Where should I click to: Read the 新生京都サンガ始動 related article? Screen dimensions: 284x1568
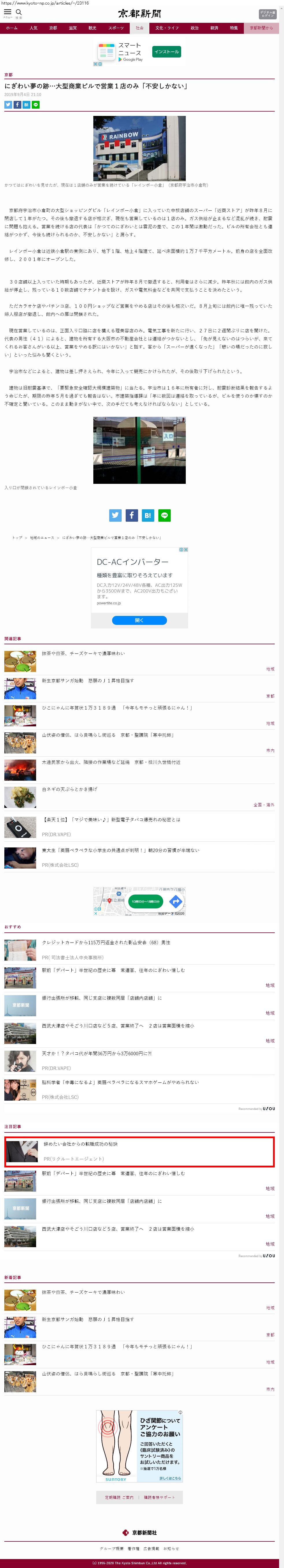88,680
